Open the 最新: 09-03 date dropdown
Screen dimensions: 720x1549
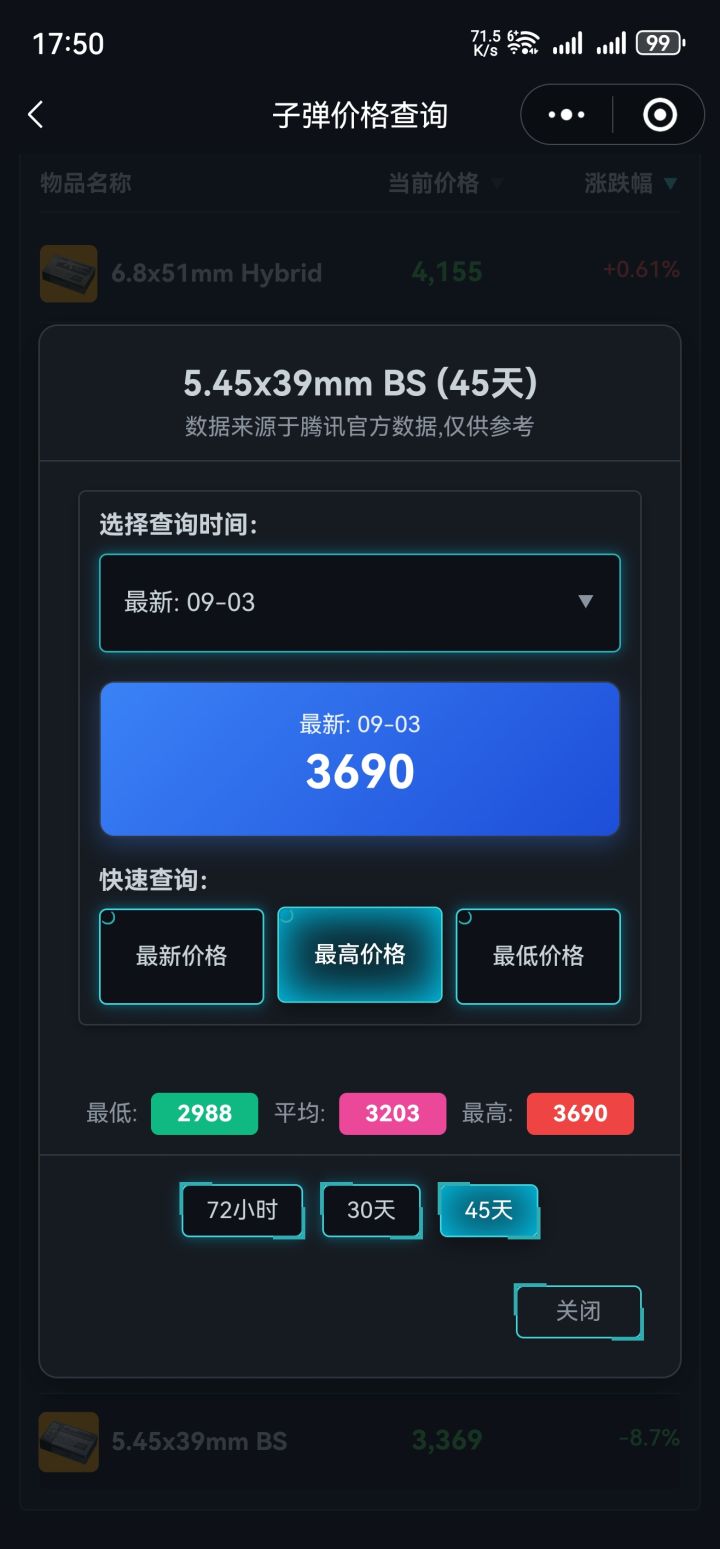[x=359, y=602]
